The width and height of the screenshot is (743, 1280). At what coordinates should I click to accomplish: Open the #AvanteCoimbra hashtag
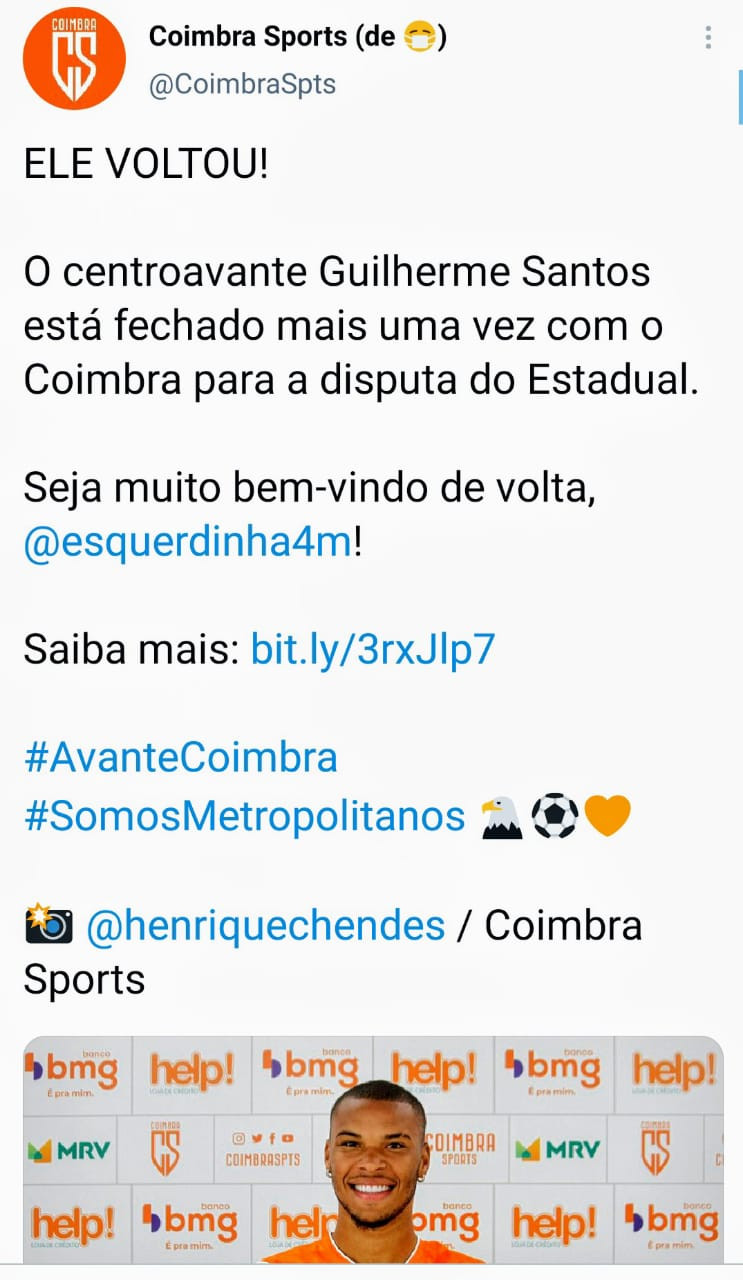click(x=180, y=757)
